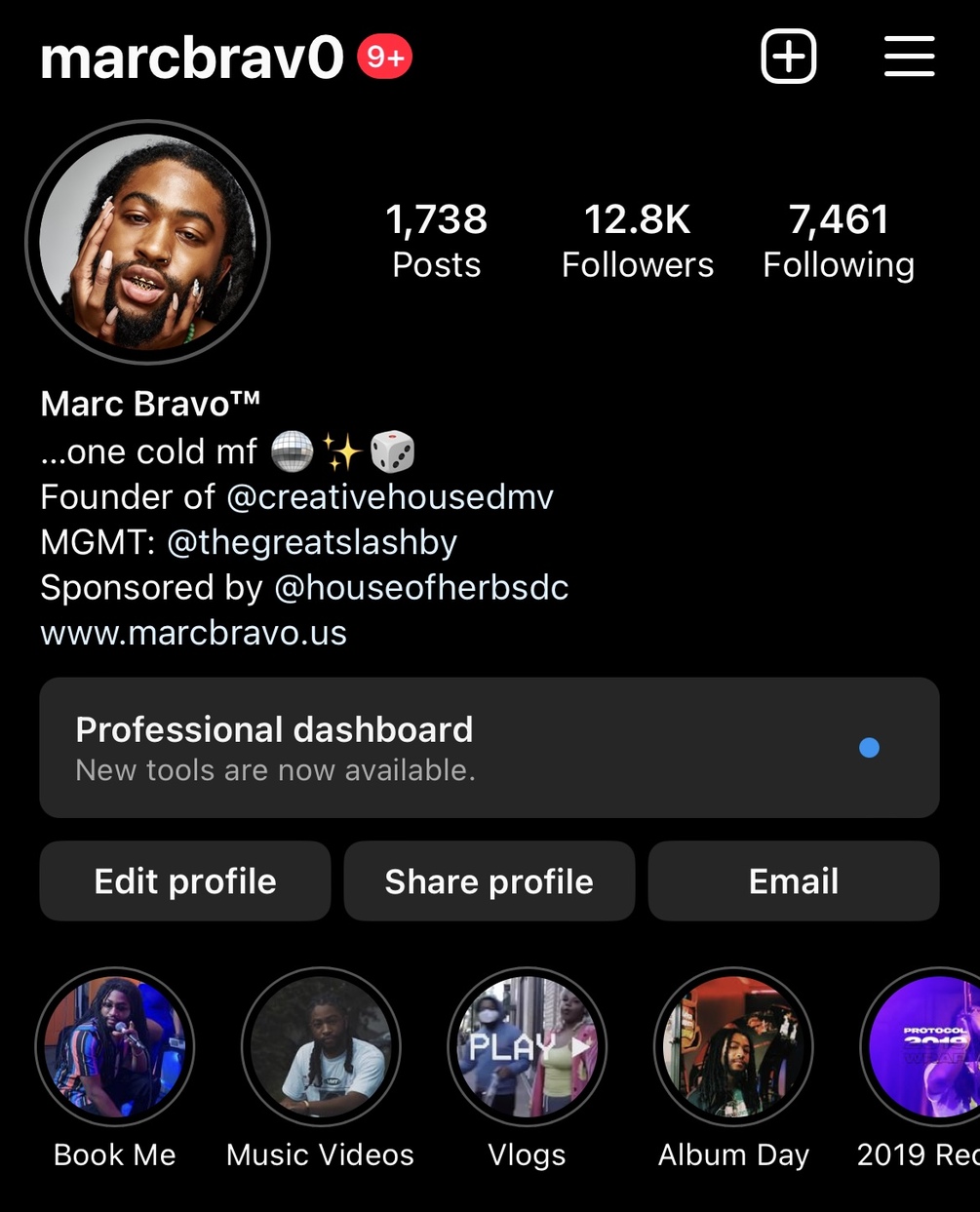Open the Book Me highlight

point(115,1047)
